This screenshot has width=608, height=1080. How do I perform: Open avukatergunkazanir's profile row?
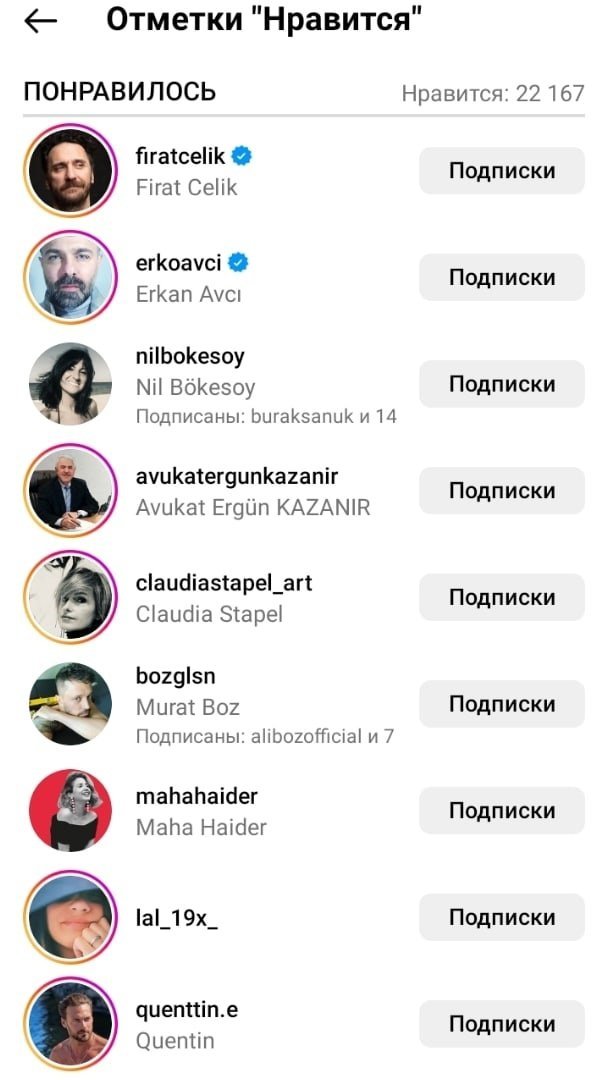tap(252, 491)
